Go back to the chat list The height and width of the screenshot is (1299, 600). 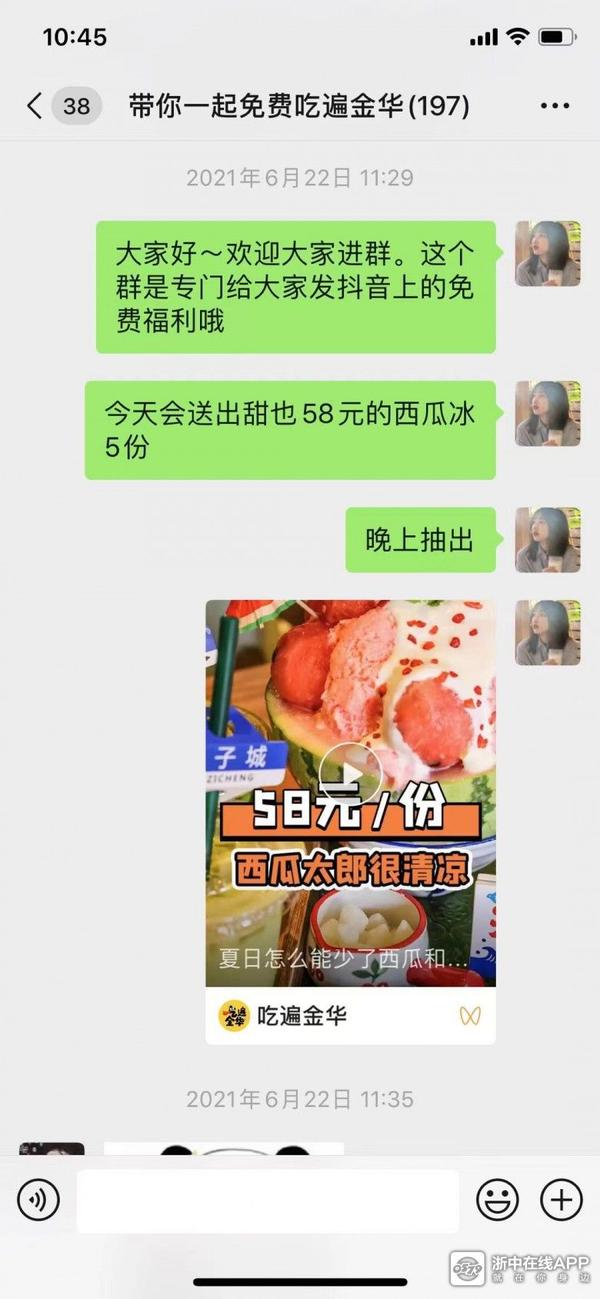[x=36, y=106]
